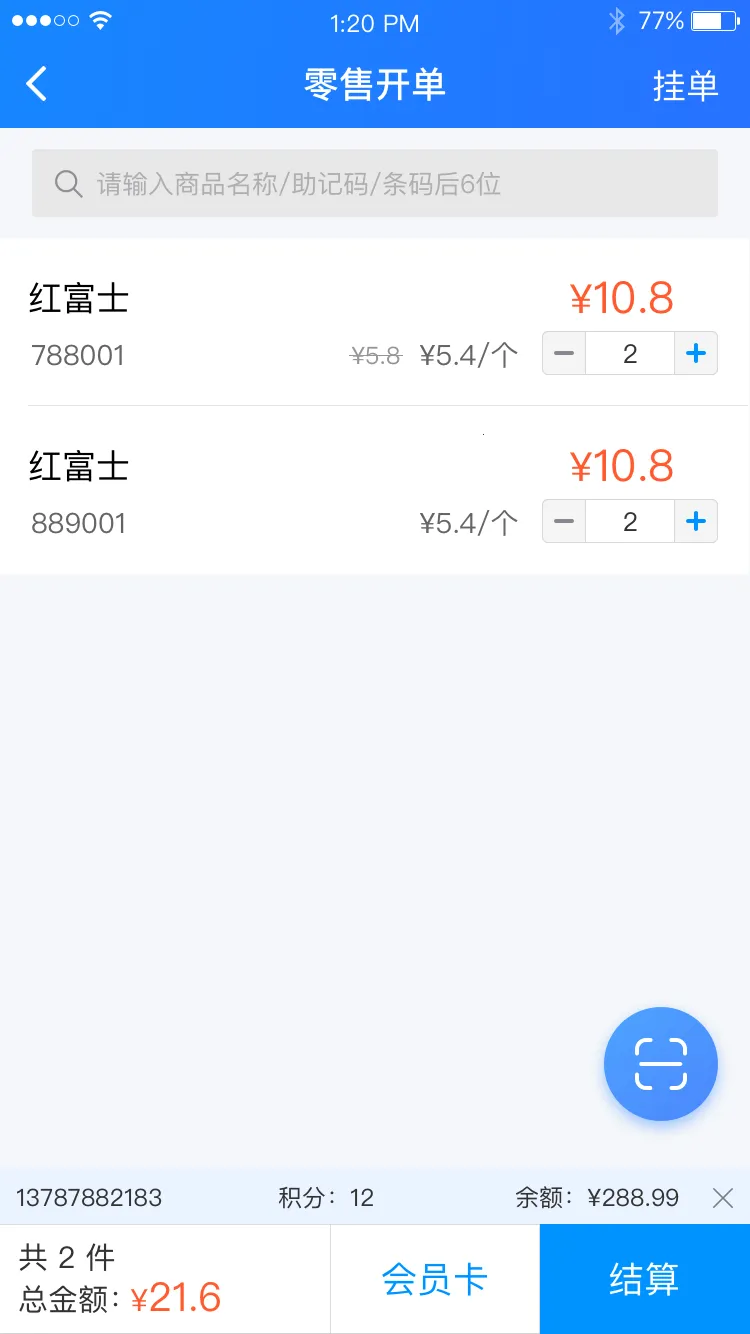
Task: Tap the crossed-out ¥5.8 original price
Action: click(373, 355)
